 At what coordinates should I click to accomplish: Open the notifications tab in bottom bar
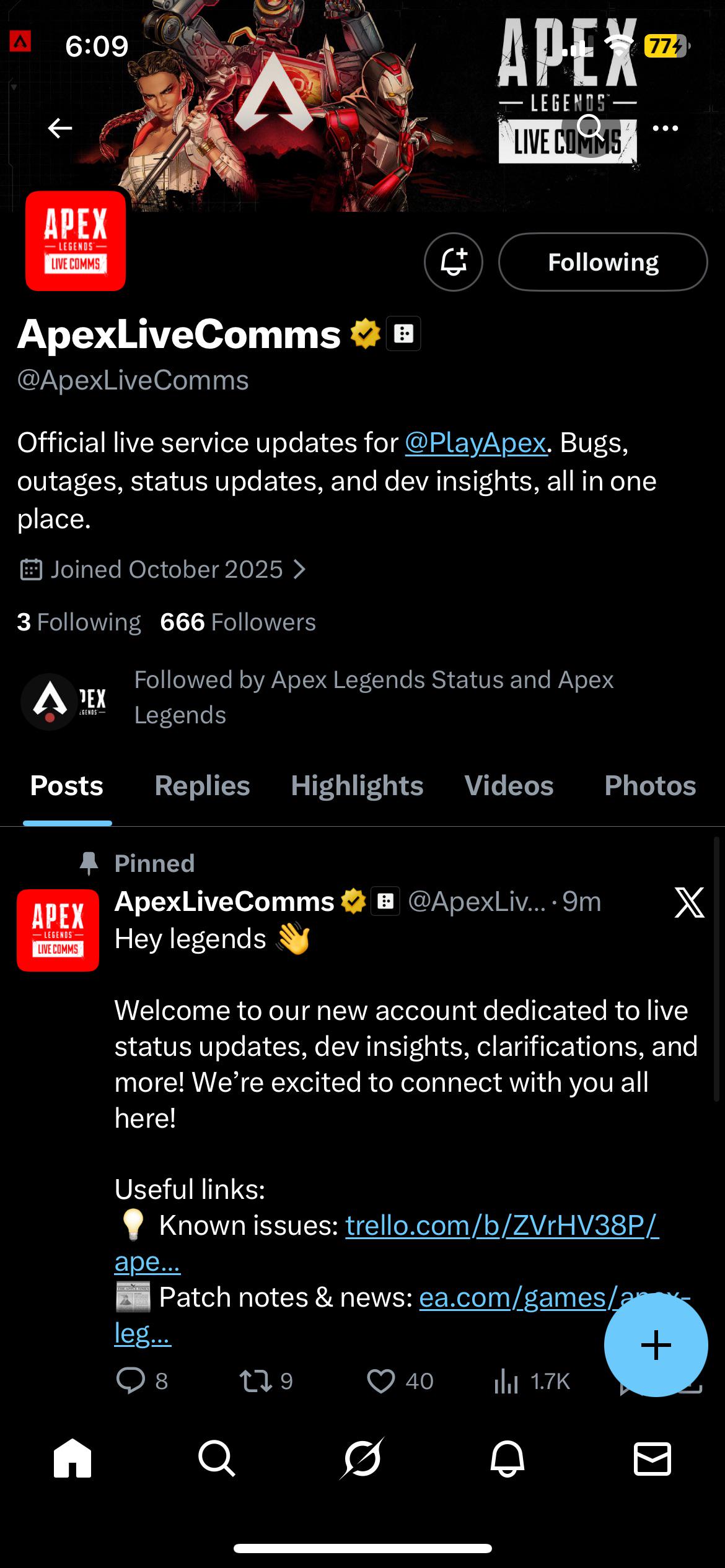tap(507, 1459)
